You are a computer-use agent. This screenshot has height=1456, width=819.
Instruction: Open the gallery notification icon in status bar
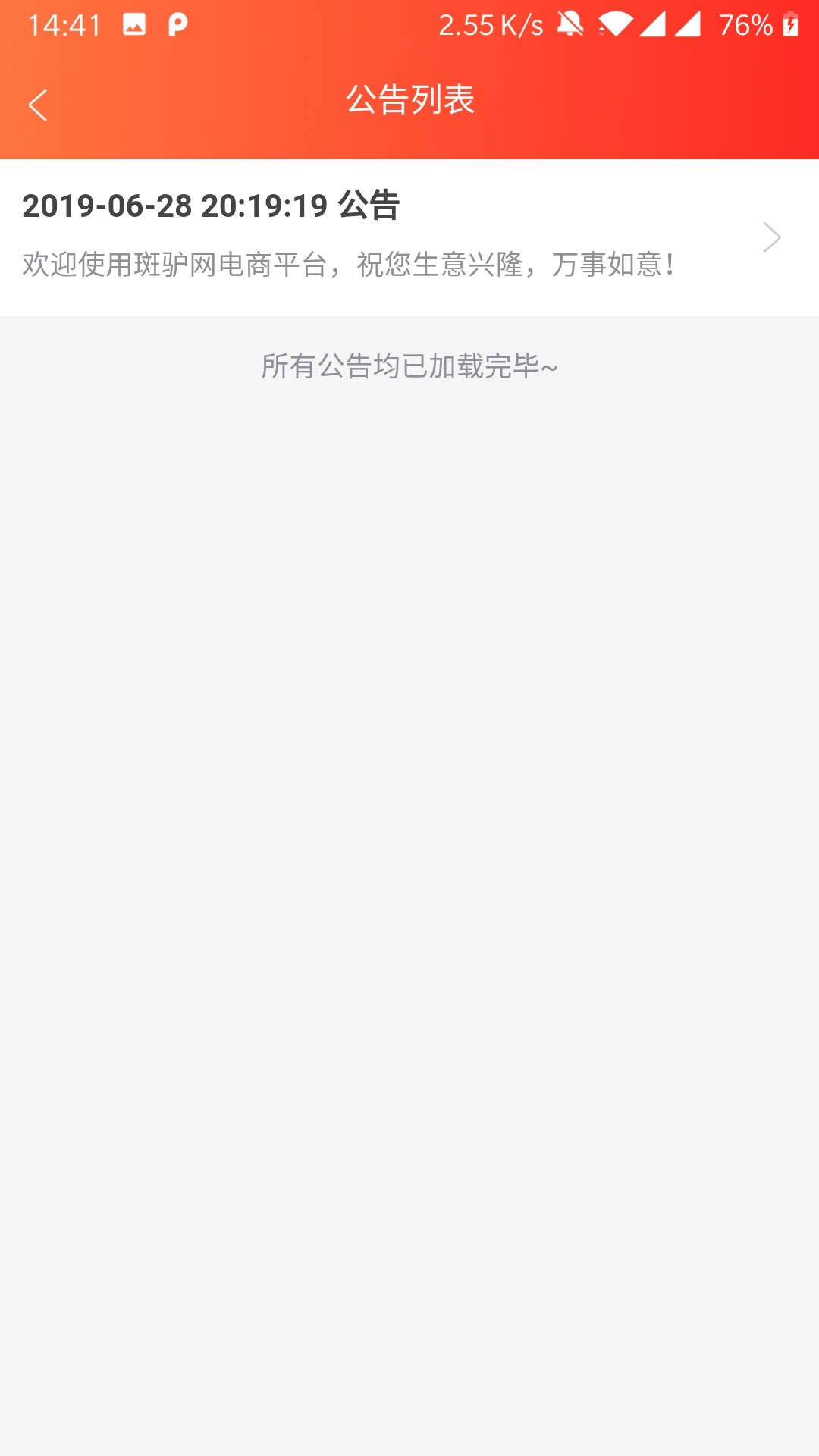(135, 25)
